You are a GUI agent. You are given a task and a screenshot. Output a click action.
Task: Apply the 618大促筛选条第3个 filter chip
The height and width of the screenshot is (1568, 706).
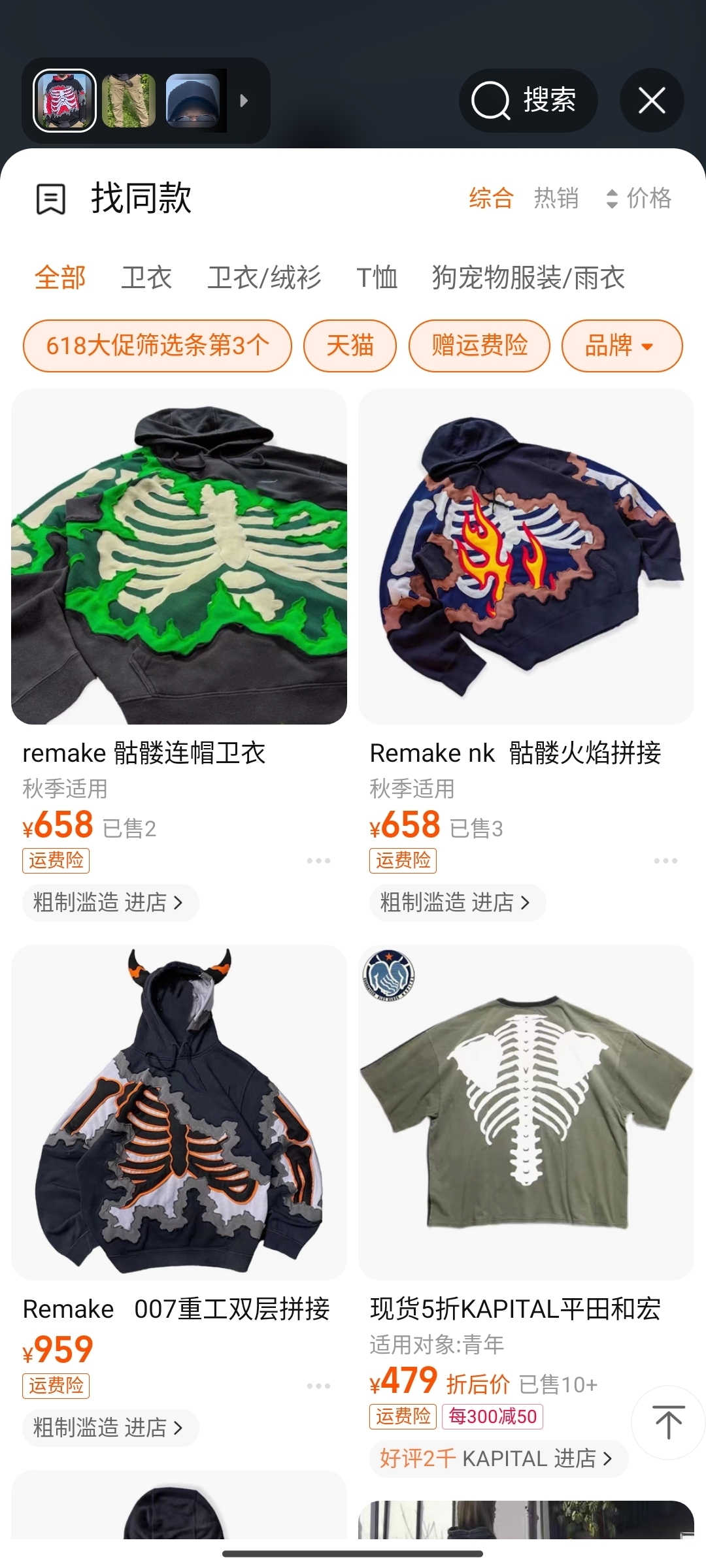[x=157, y=346]
